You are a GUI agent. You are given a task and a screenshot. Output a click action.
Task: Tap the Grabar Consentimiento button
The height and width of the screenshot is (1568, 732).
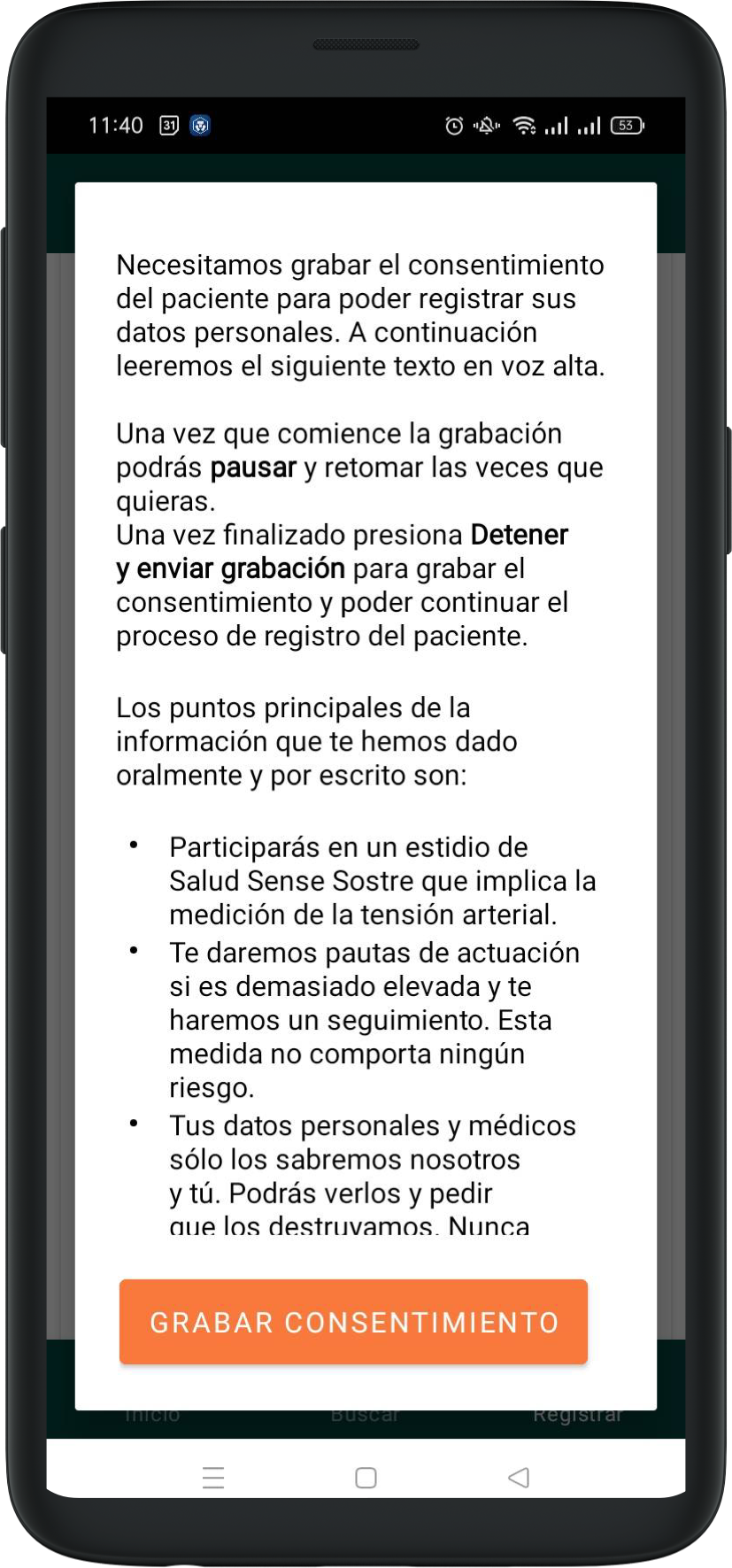click(x=353, y=1321)
